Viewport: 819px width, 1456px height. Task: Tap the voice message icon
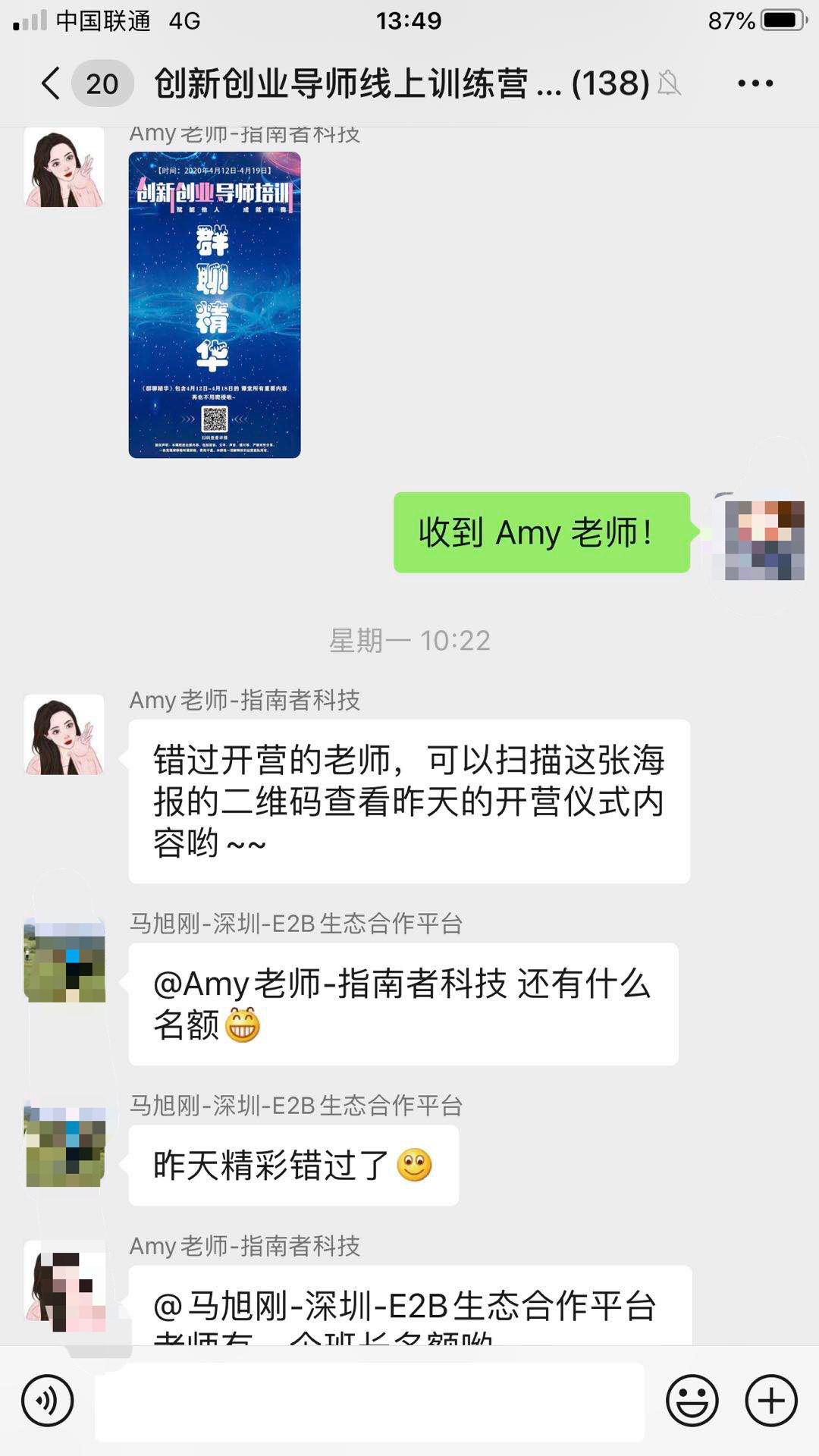point(48,1401)
